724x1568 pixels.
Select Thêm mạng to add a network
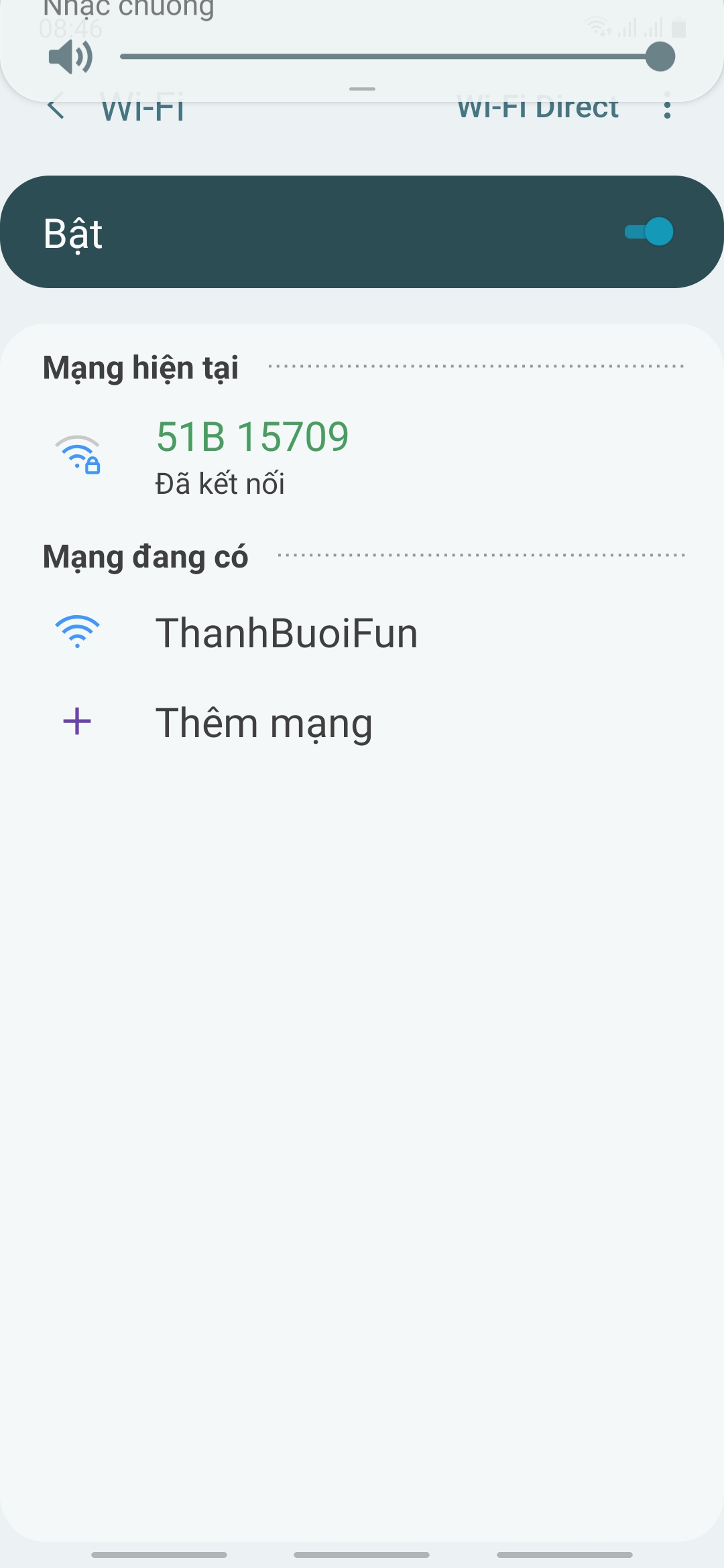pos(263,723)
